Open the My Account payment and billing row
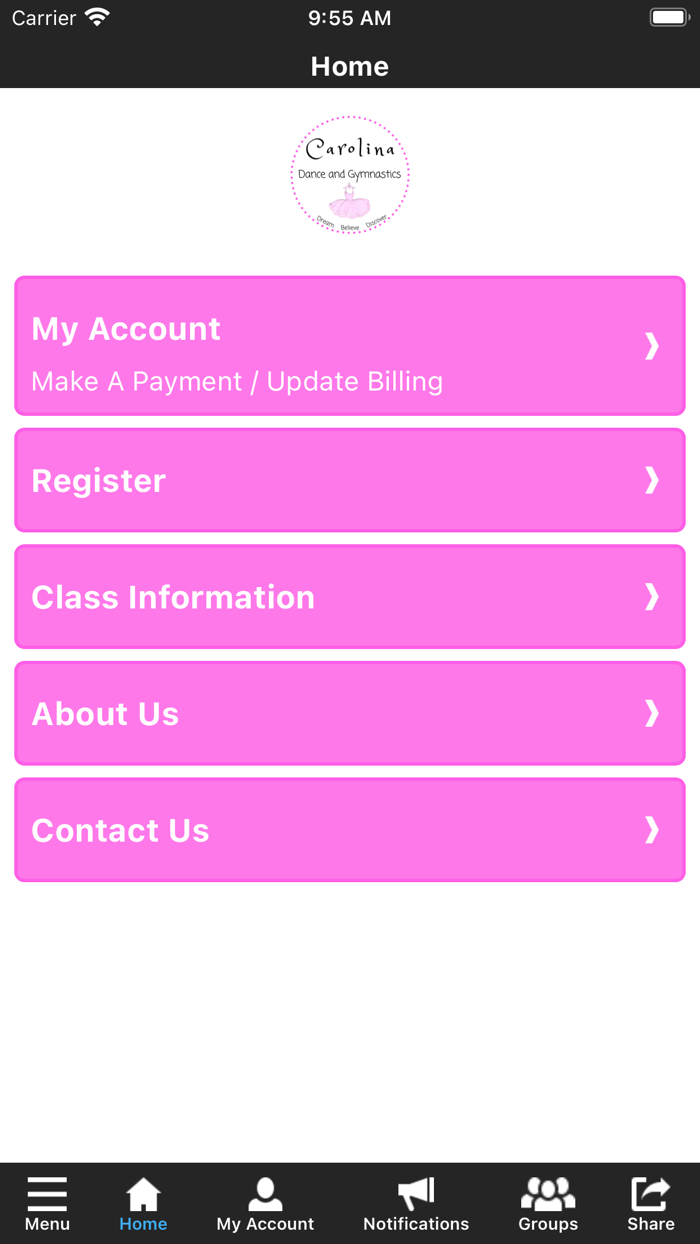The image size is (700, 1244). click(349, 346)
